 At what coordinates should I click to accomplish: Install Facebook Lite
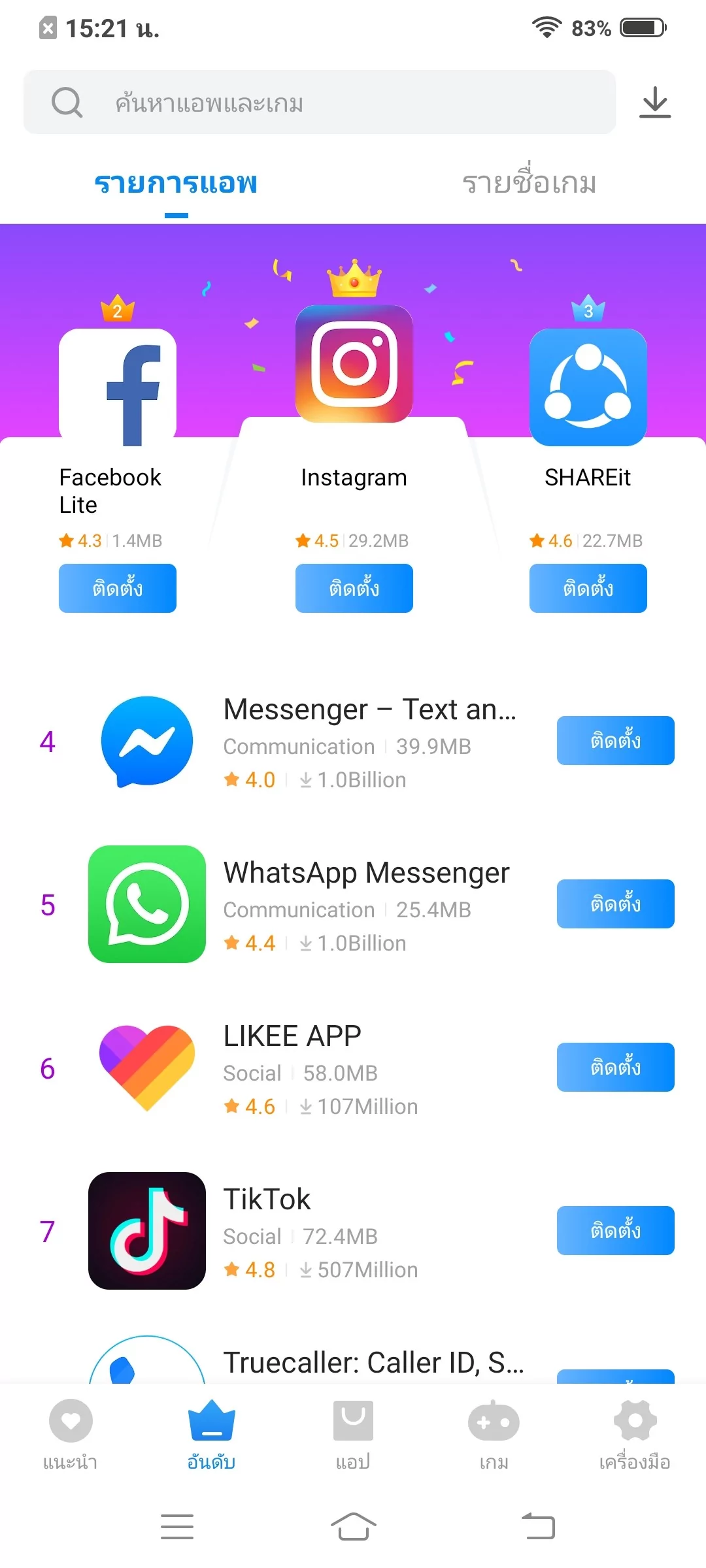point(118,588)
